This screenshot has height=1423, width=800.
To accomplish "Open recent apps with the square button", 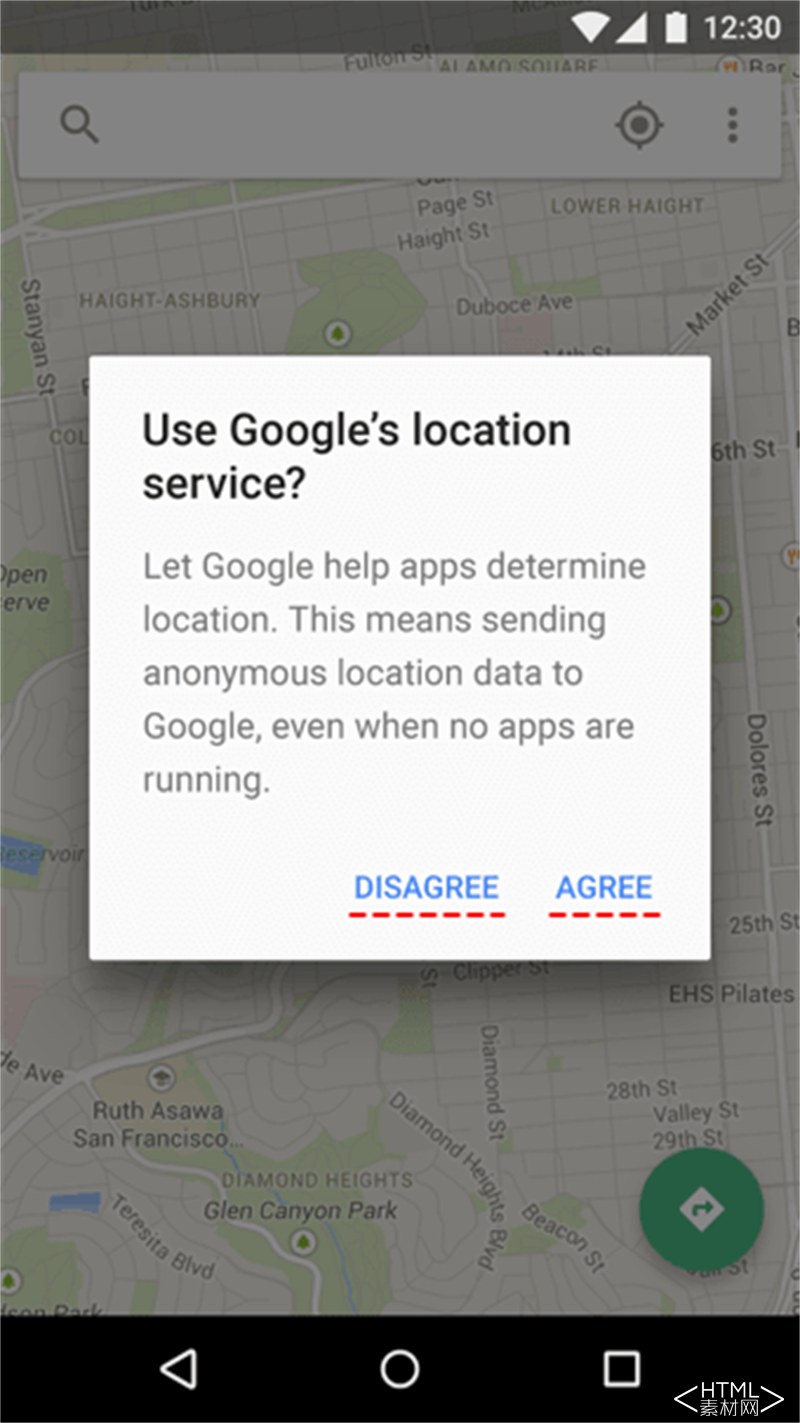I will [621, 1368].
